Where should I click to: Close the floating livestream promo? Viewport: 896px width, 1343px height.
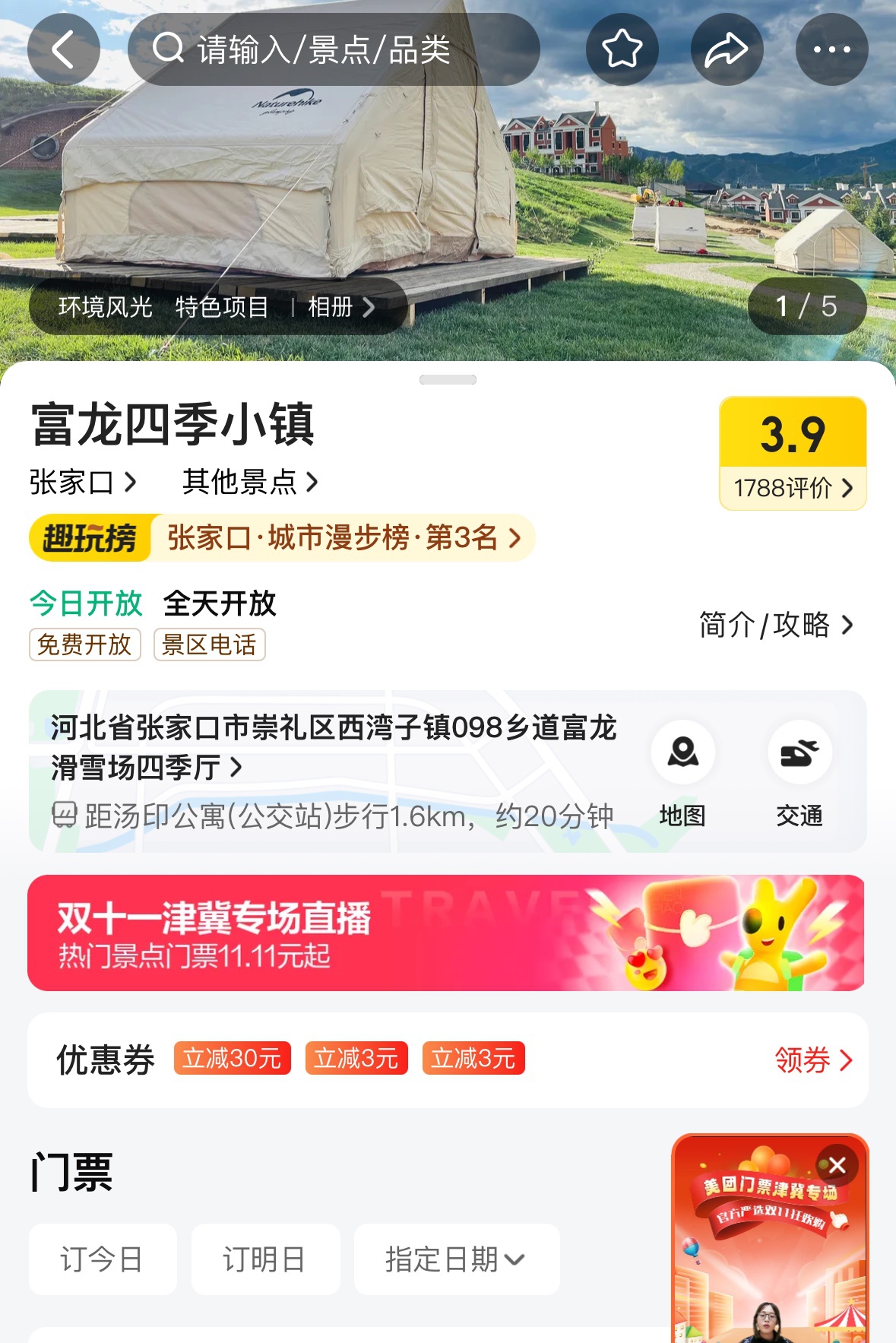pos(837,1165)
